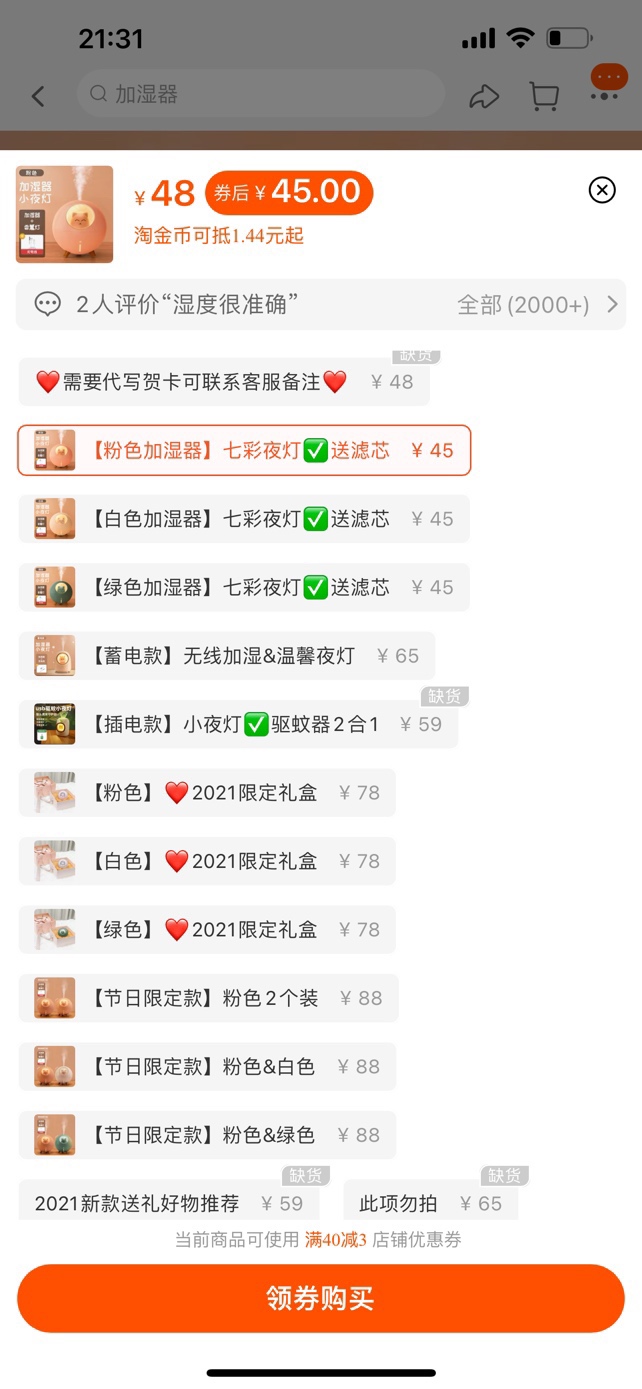Share this product
The image size is (642, 1389).
(484, 96)
